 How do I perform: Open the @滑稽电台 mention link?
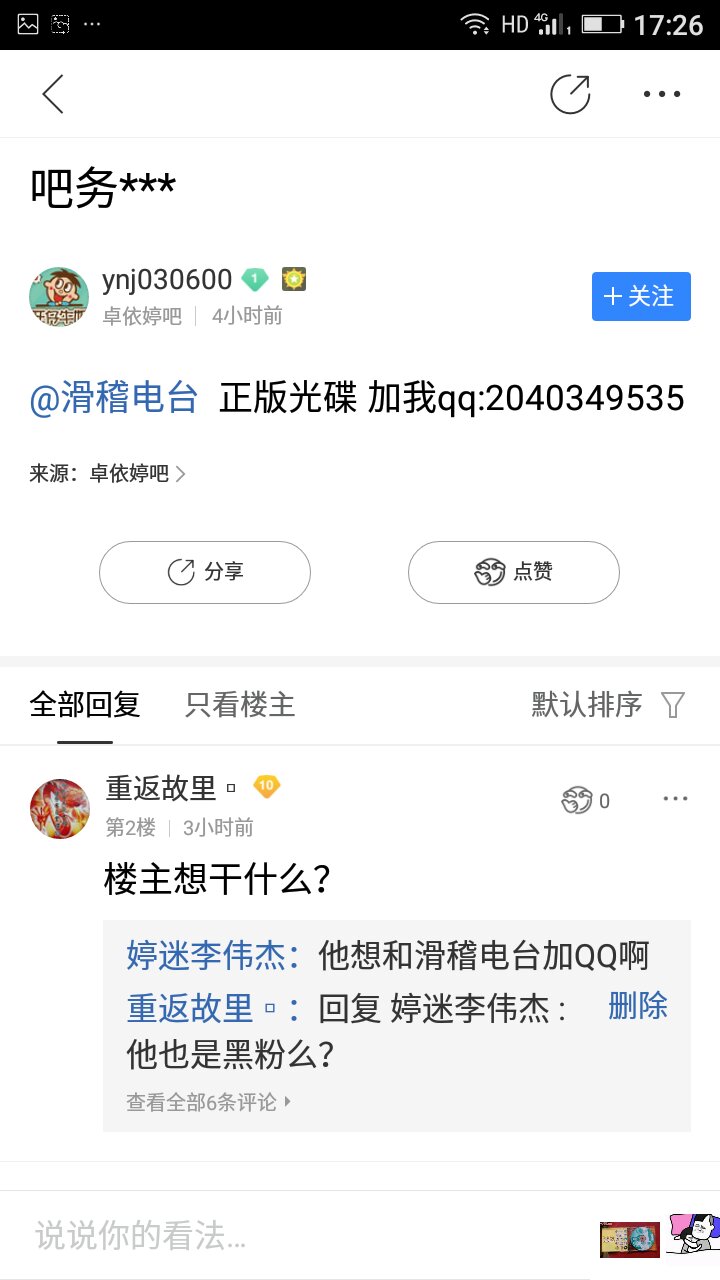114,398
